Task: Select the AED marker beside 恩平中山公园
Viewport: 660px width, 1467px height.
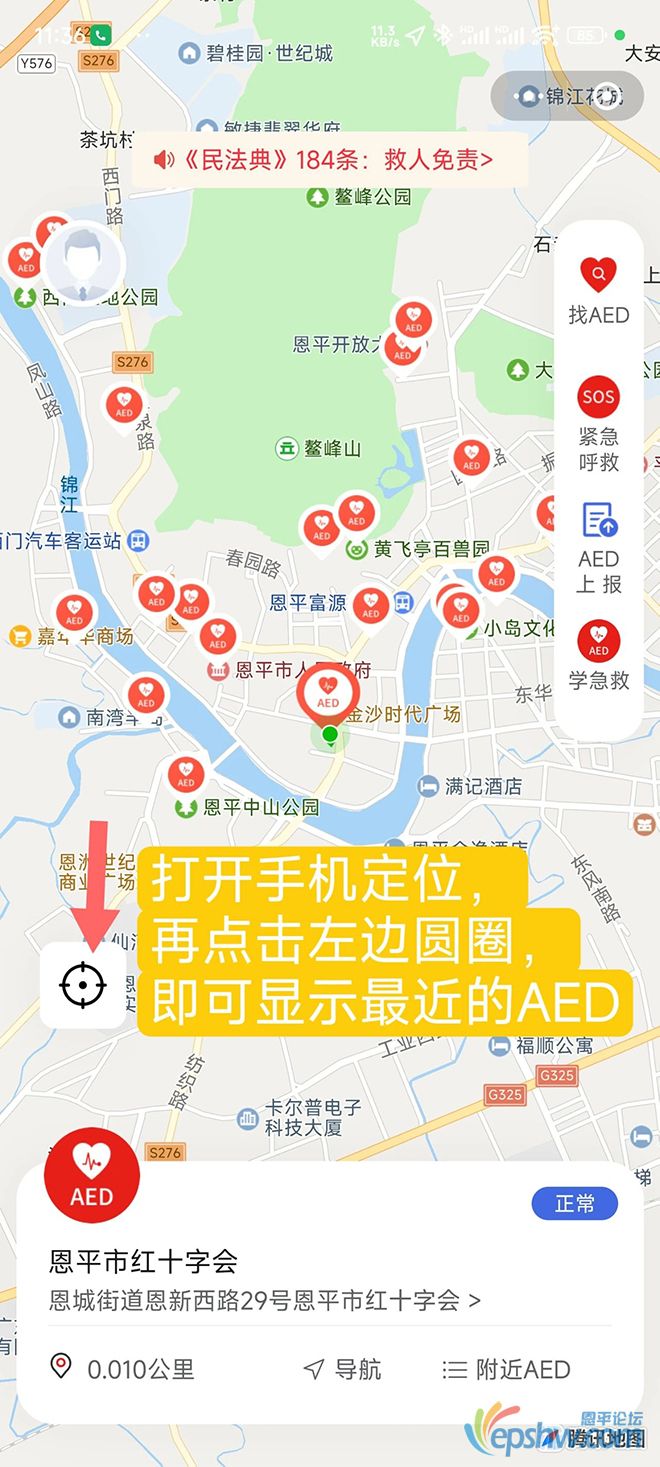Action: tap(186, 774)
